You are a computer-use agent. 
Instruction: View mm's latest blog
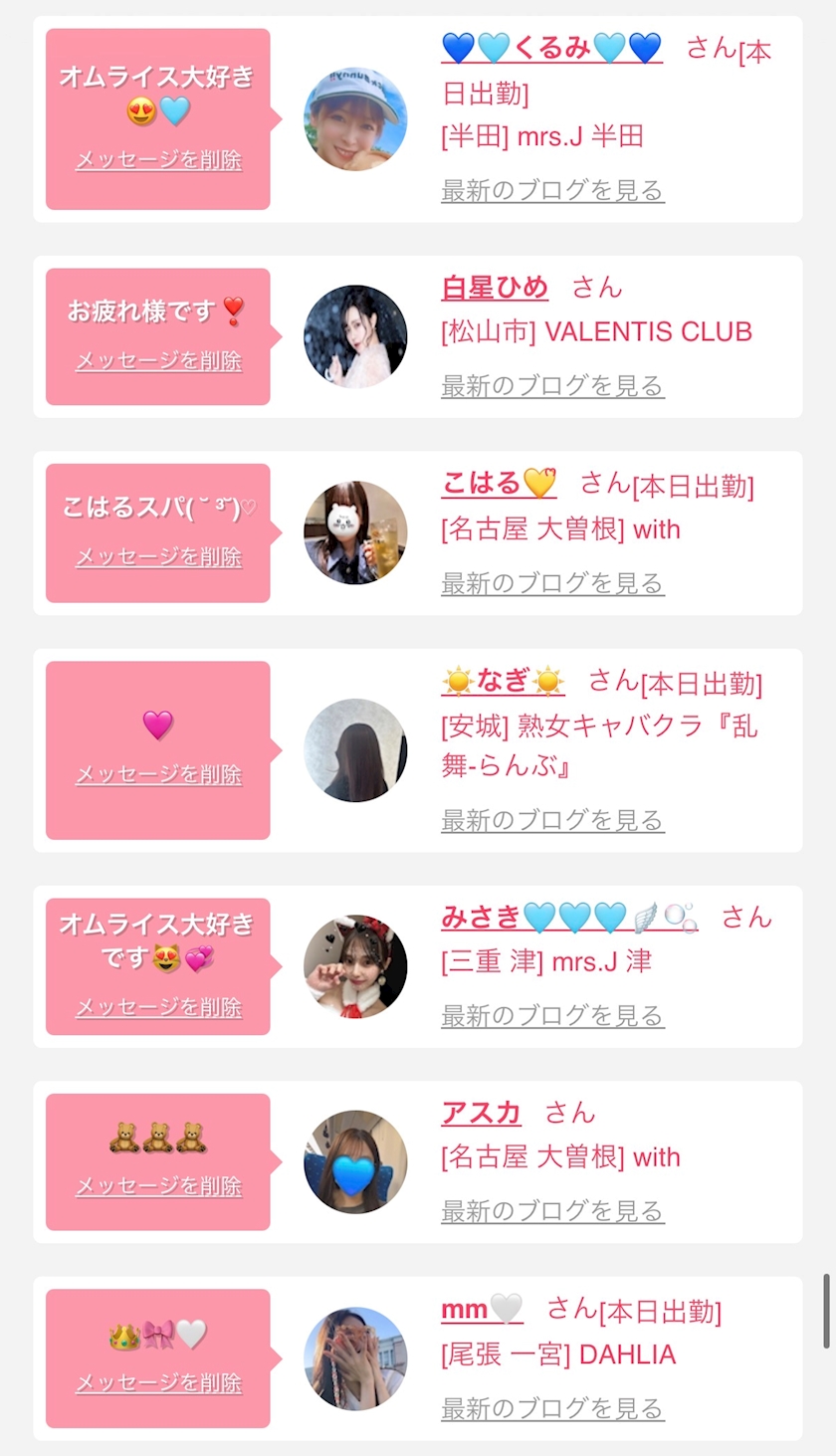pos(552,1408)
